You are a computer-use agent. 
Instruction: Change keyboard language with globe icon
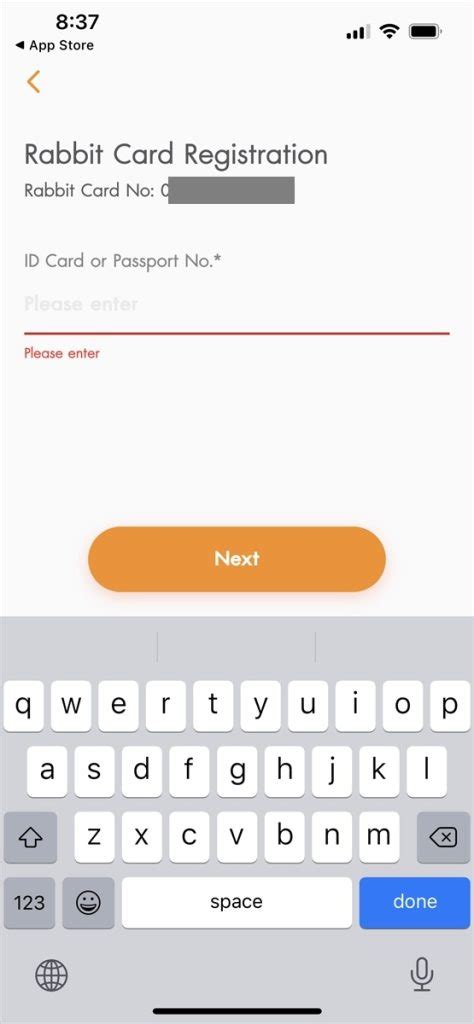pyautogui.click(x=52, y=976)
